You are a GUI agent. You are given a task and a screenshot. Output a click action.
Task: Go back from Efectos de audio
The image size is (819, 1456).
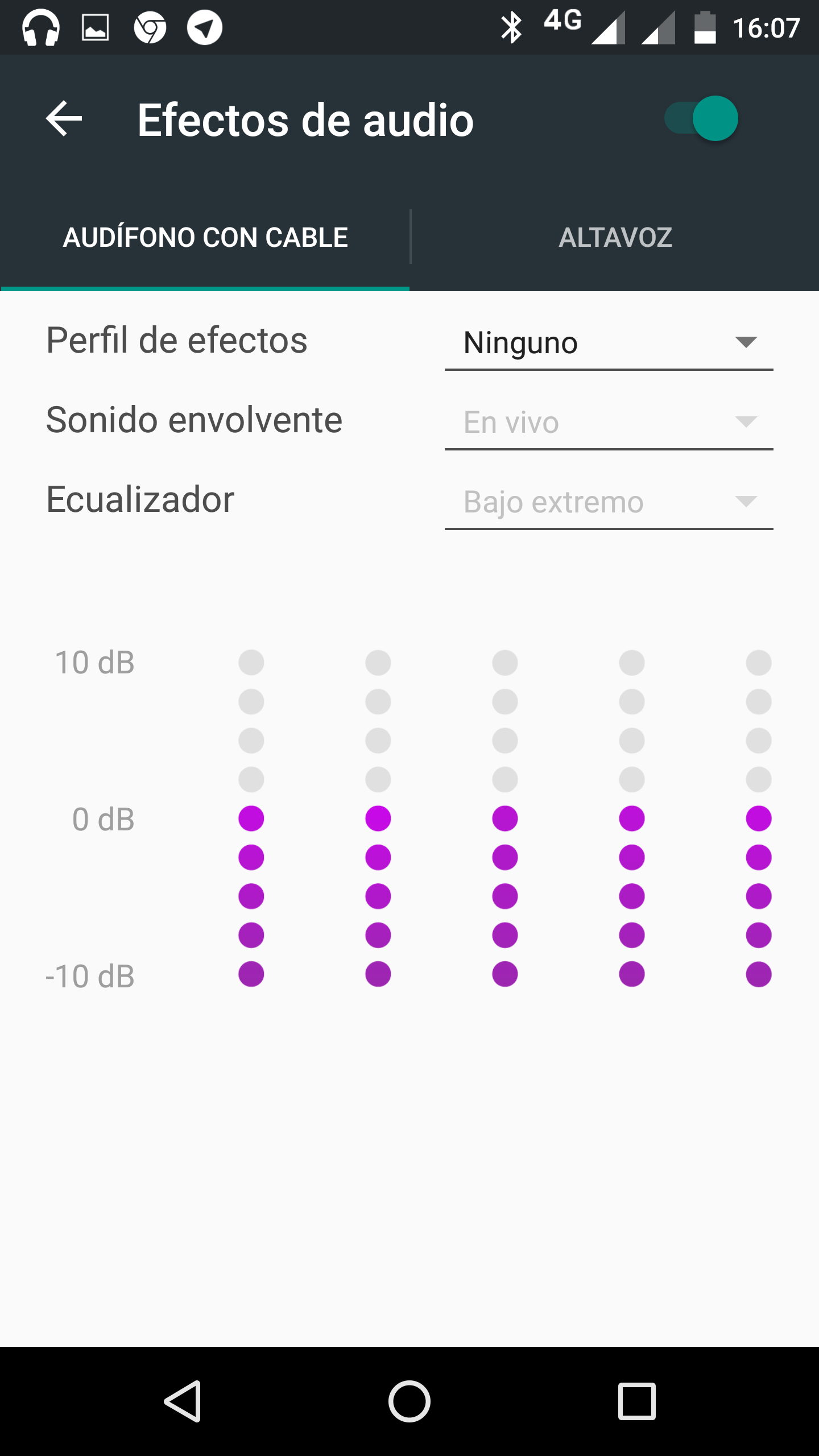64,119
